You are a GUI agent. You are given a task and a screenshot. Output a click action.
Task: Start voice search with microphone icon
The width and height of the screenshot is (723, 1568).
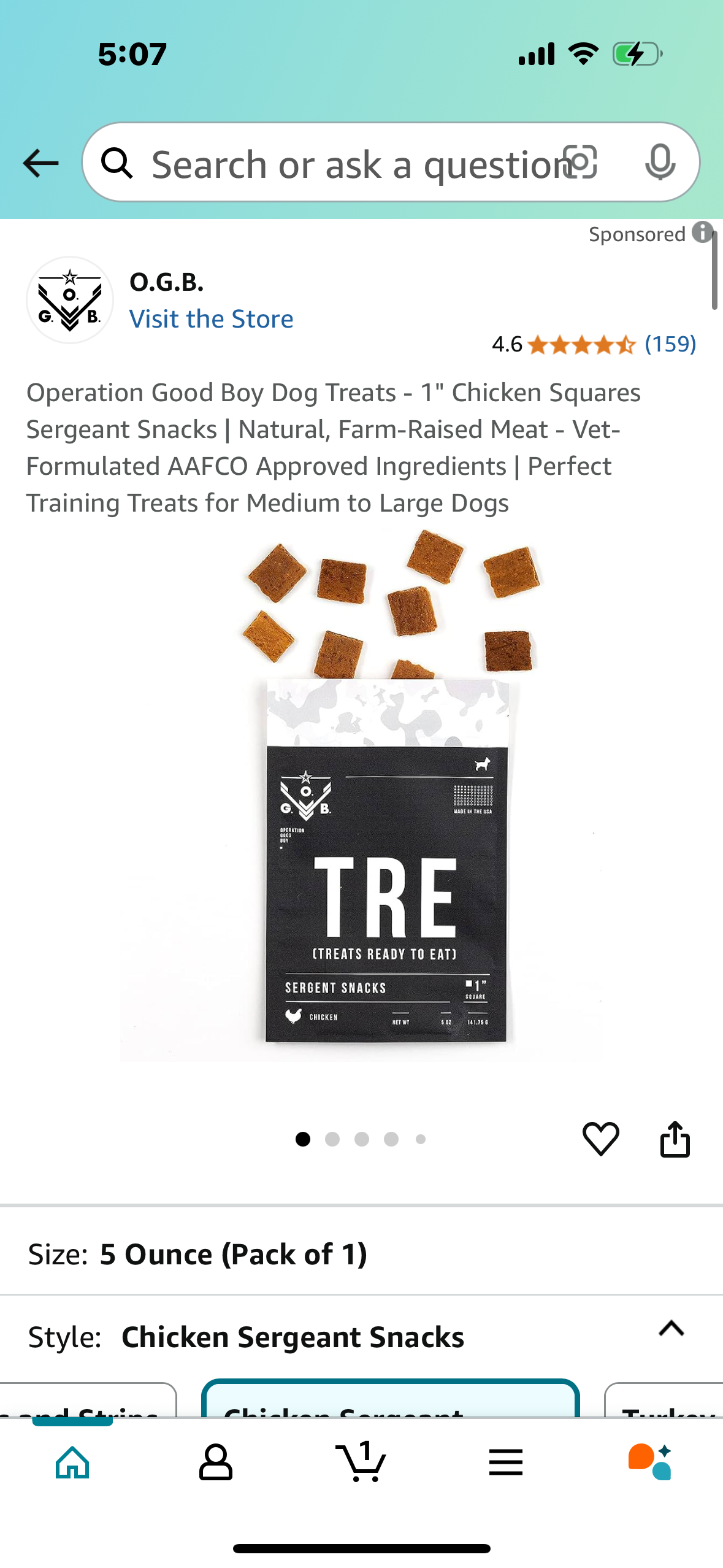pos(660,163)
